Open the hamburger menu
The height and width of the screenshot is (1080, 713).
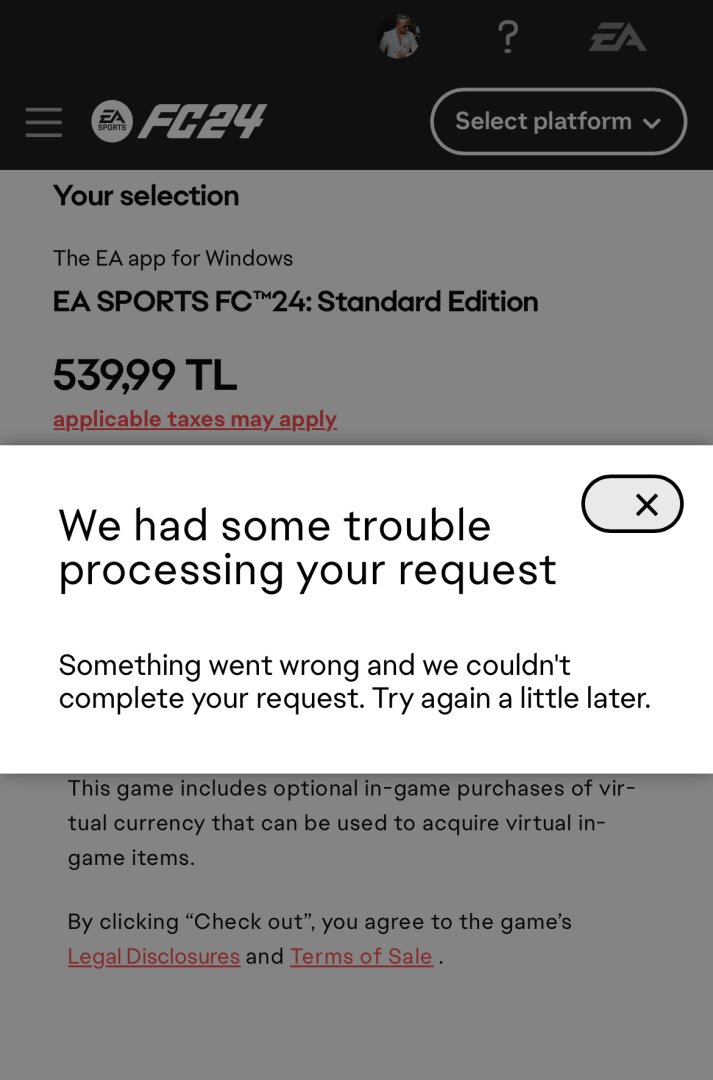(44, 122)
